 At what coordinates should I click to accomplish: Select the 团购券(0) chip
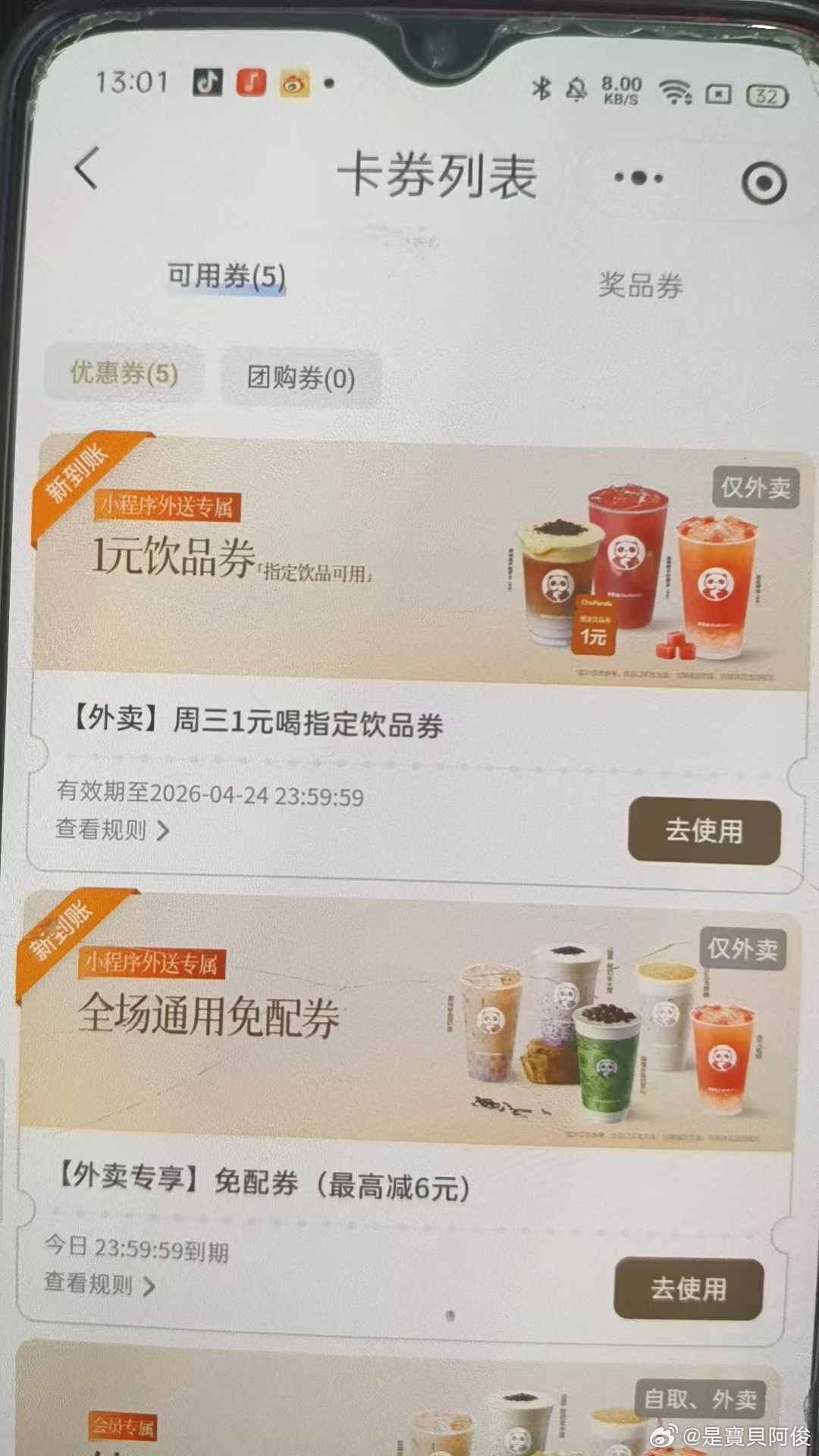(x=301, y=377)
